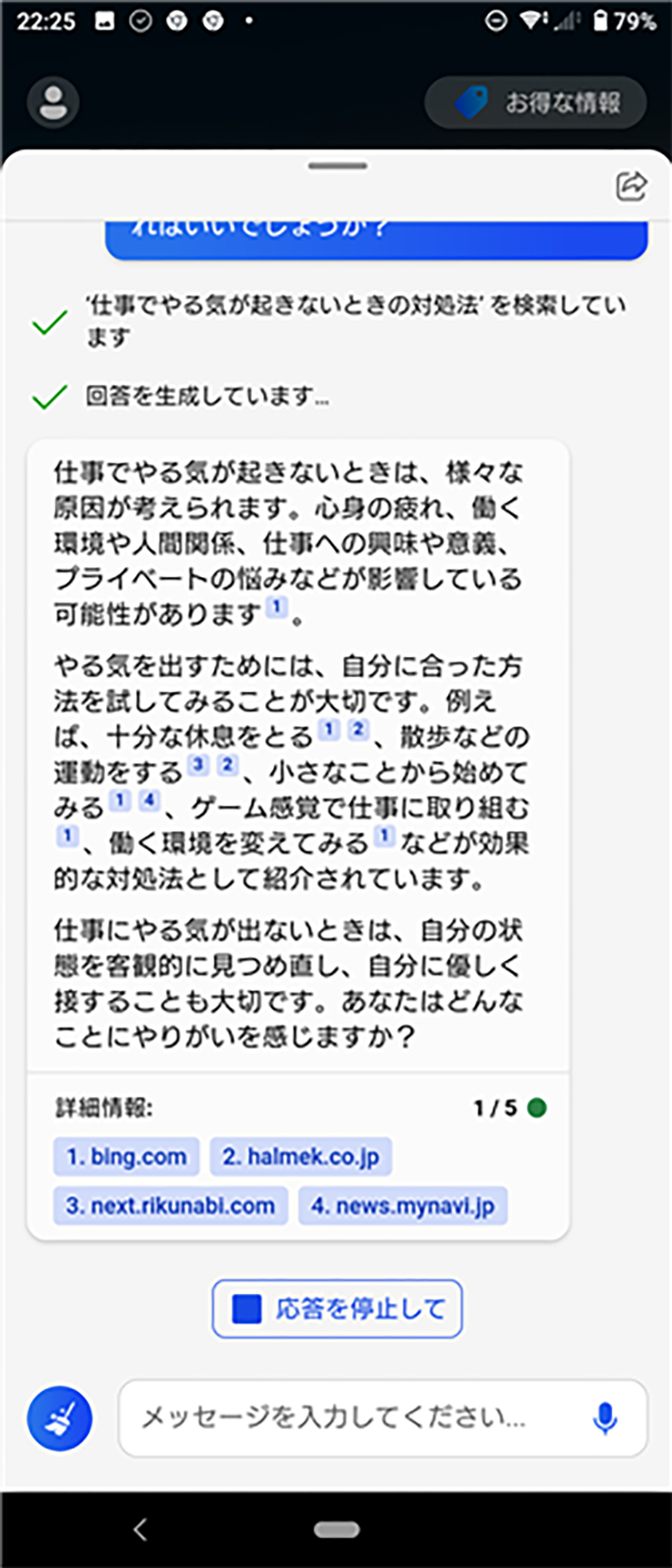Open source link 4. news.mynavi.jp
Screen dimensions: 672x1568
pos(403,1205)
